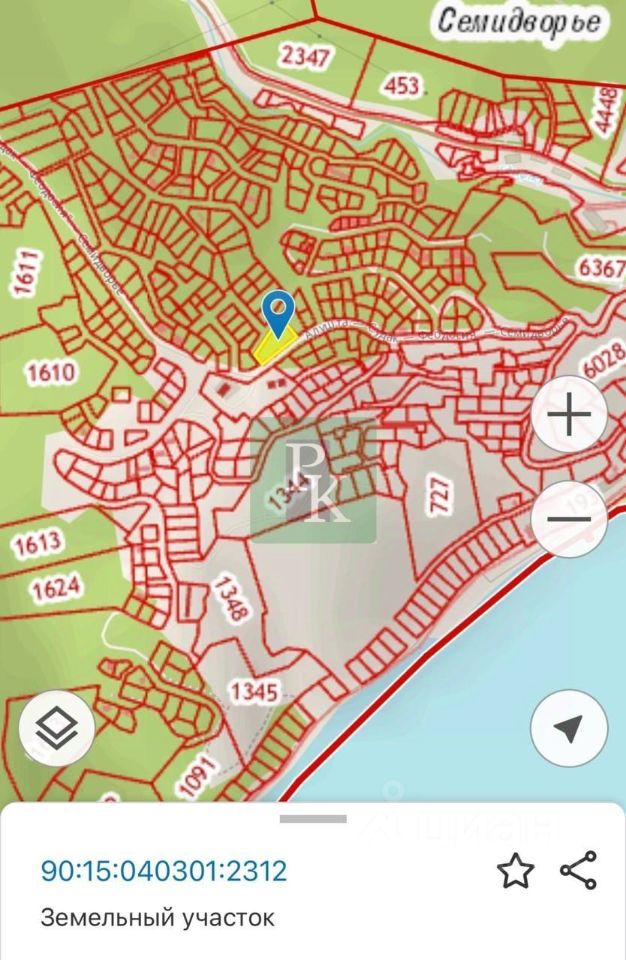Open cadastral number 90:15:040301:2312 details
626x960 pixels.
[164, 871]
